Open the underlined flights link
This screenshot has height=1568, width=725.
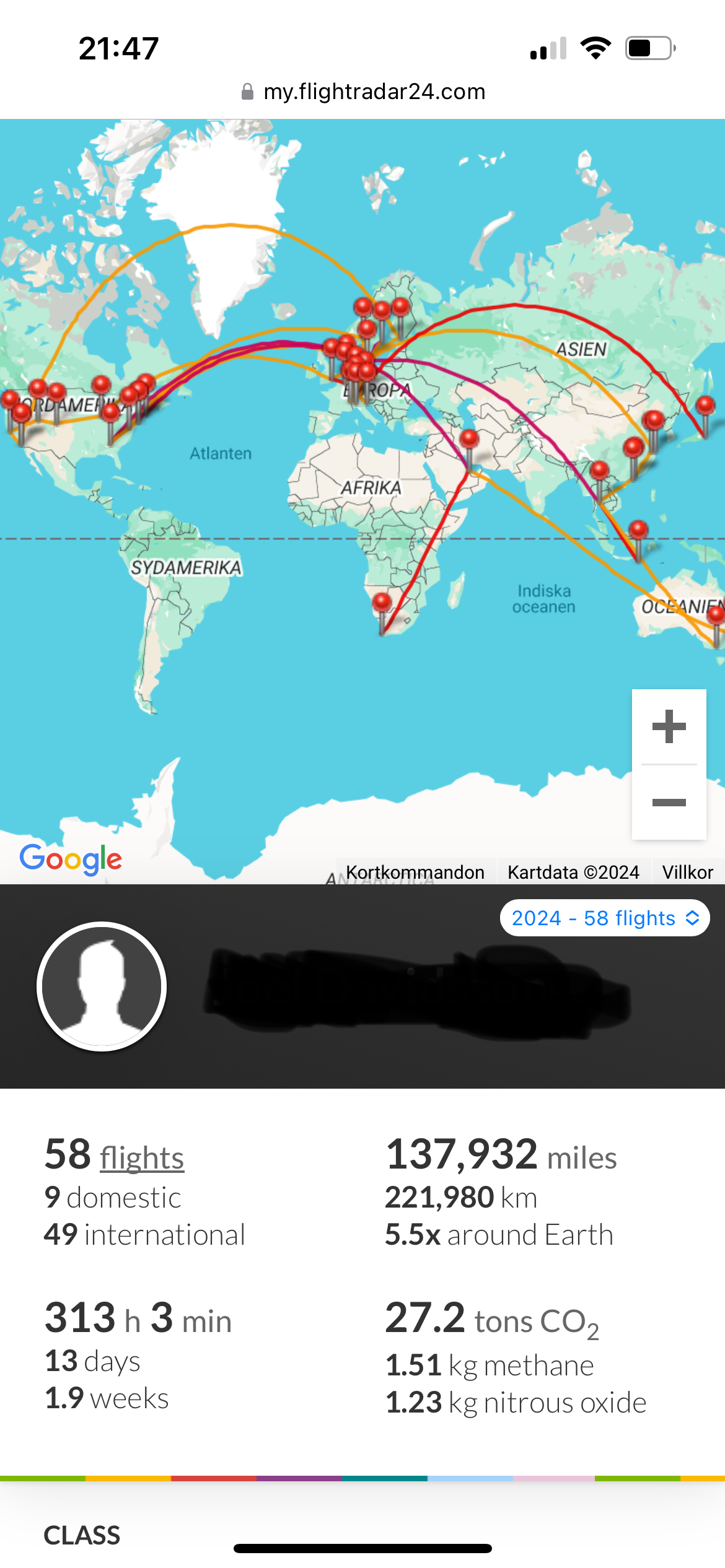click(142, 1158)
